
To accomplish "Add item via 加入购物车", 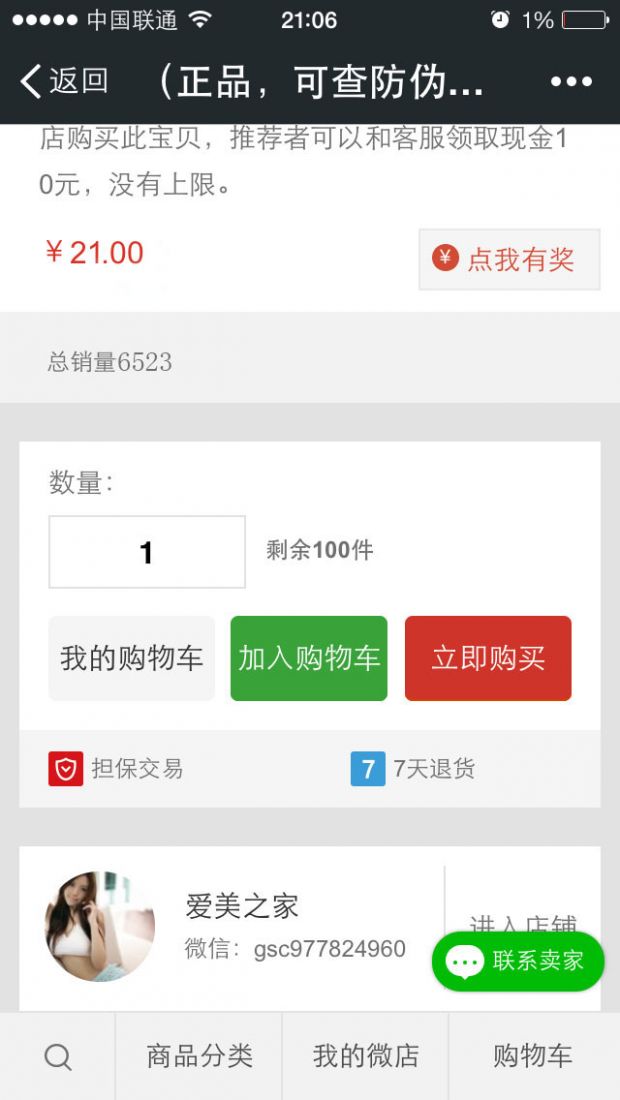I will tap(309, 658).
